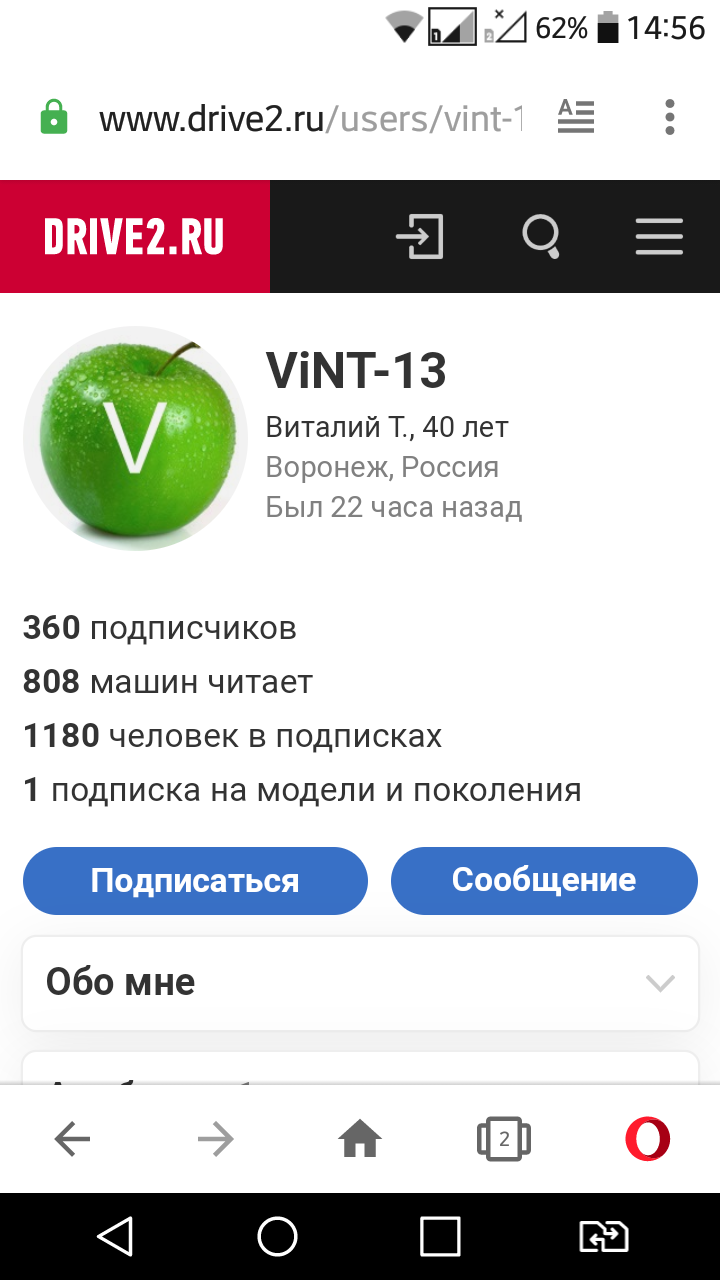This screenshot has width=720, height=1280.
Task: View the green apple profile avatar
Action: point(135,437)
